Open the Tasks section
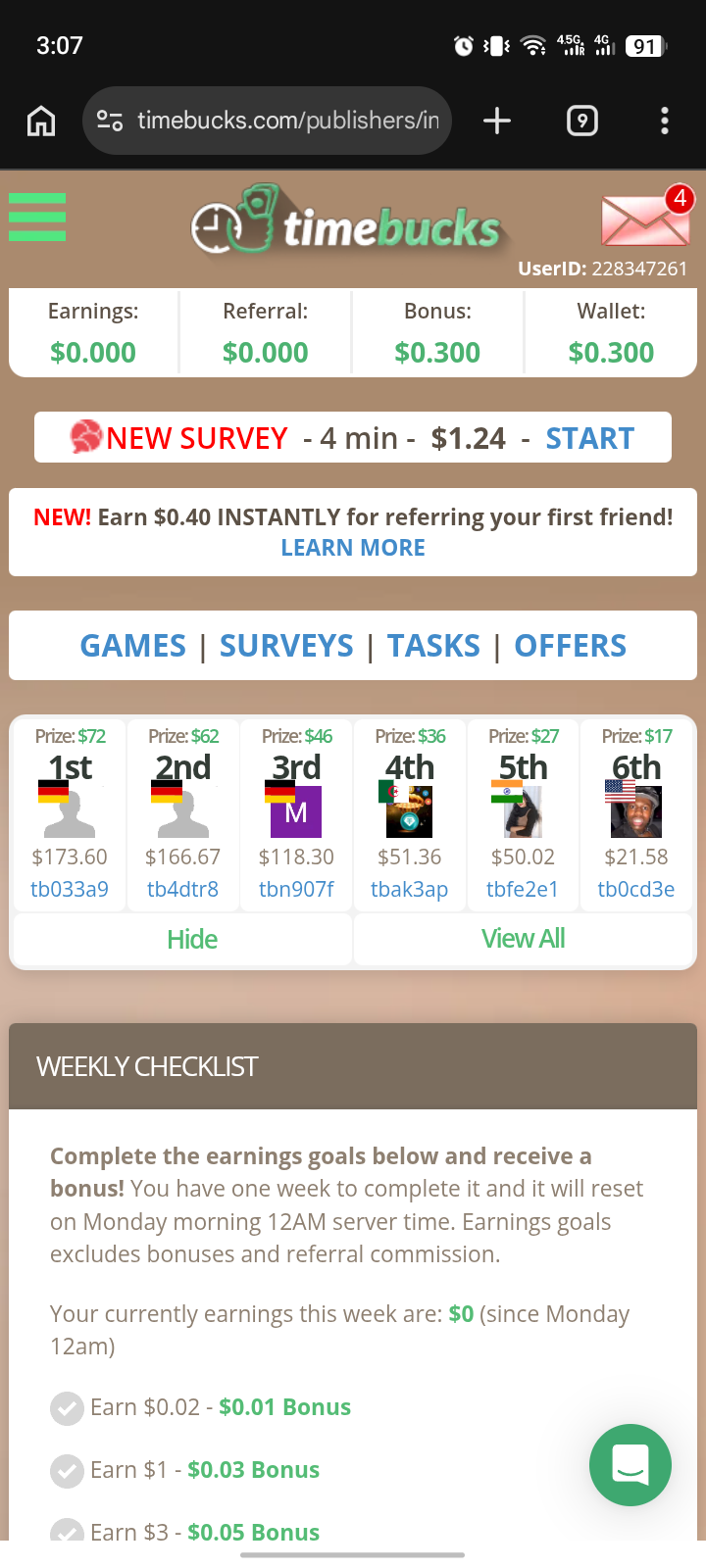 point(433,646)
